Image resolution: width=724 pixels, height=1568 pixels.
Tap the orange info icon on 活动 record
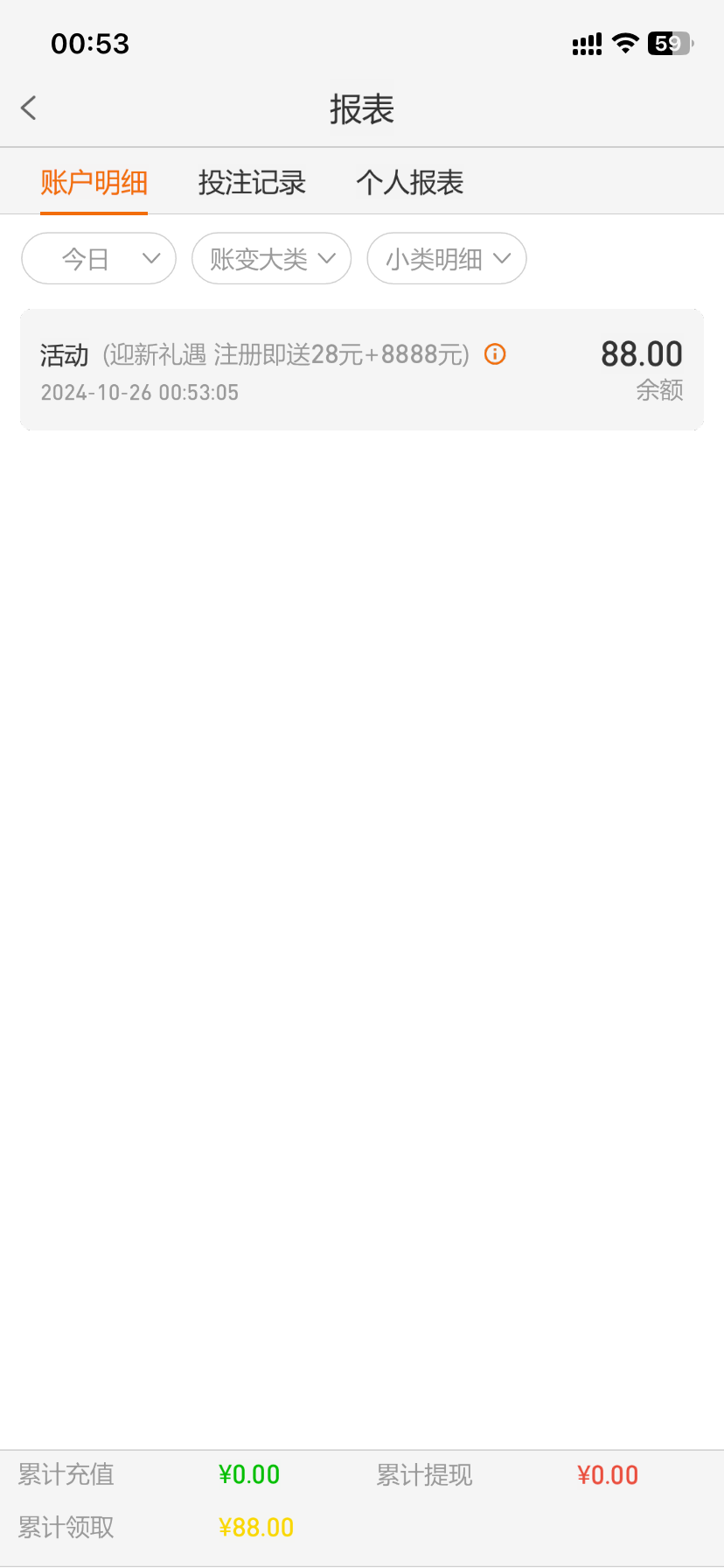click(x=495, y=354)
